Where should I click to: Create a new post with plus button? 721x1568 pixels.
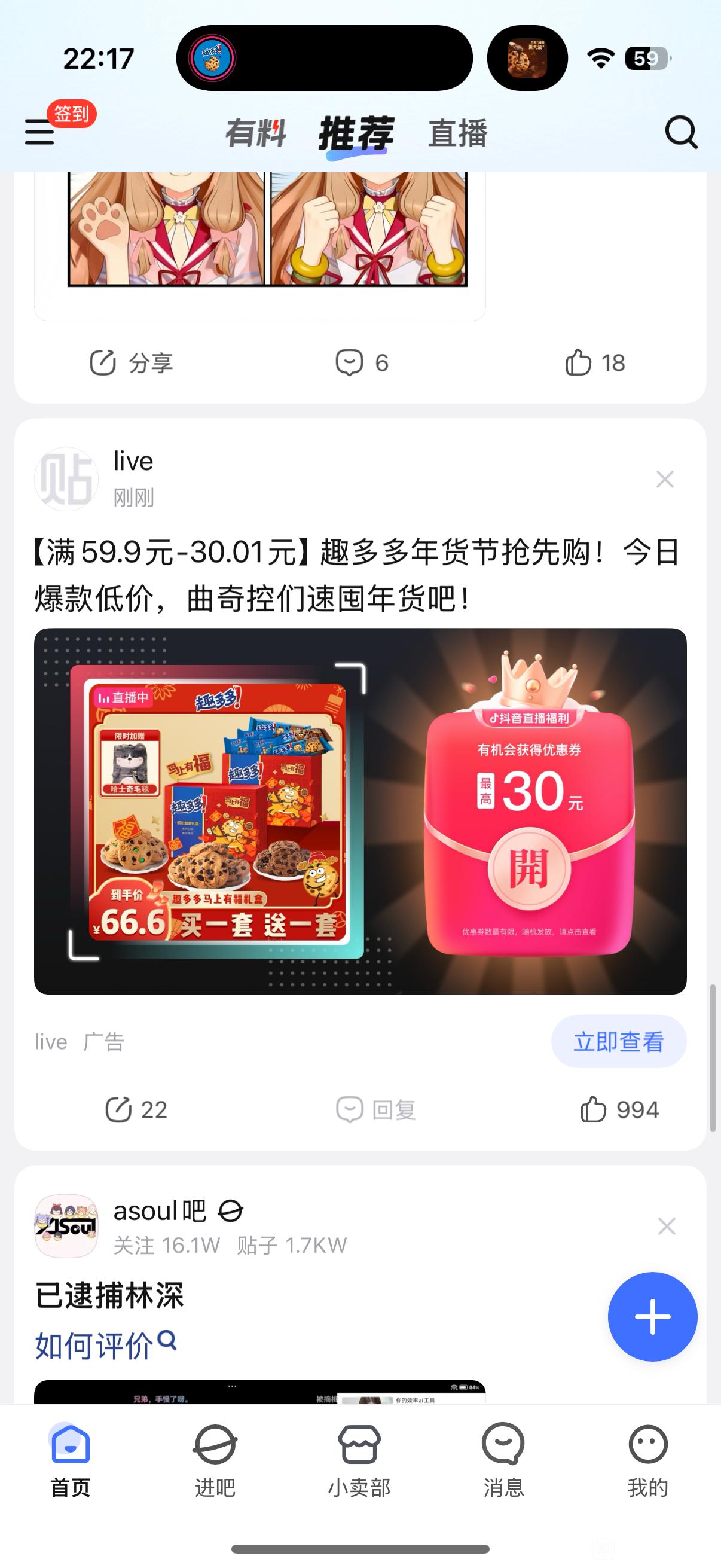click(652, 1317)
